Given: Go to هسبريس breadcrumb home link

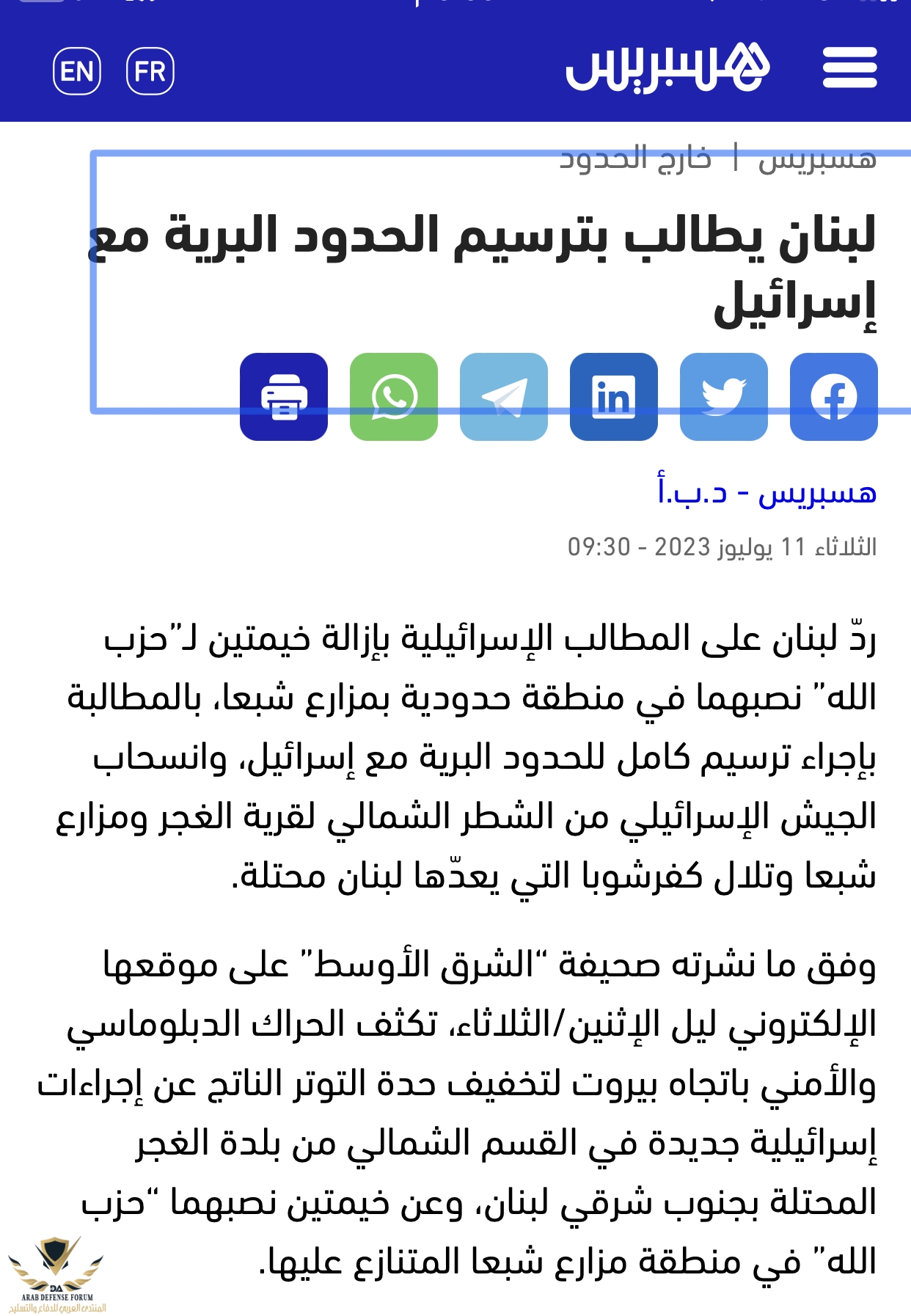Looking at the screenshot, I should (x=817, y=158).
